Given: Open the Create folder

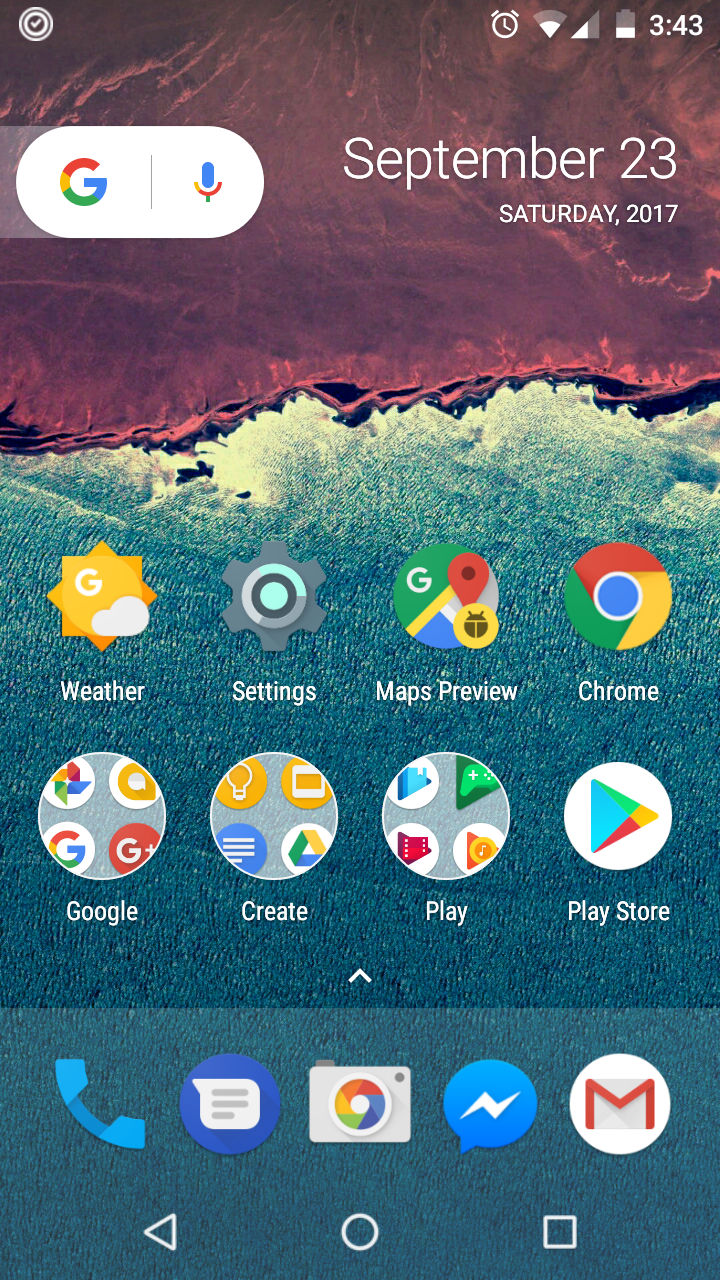Looking at the screenshot, I should (274, 816).
